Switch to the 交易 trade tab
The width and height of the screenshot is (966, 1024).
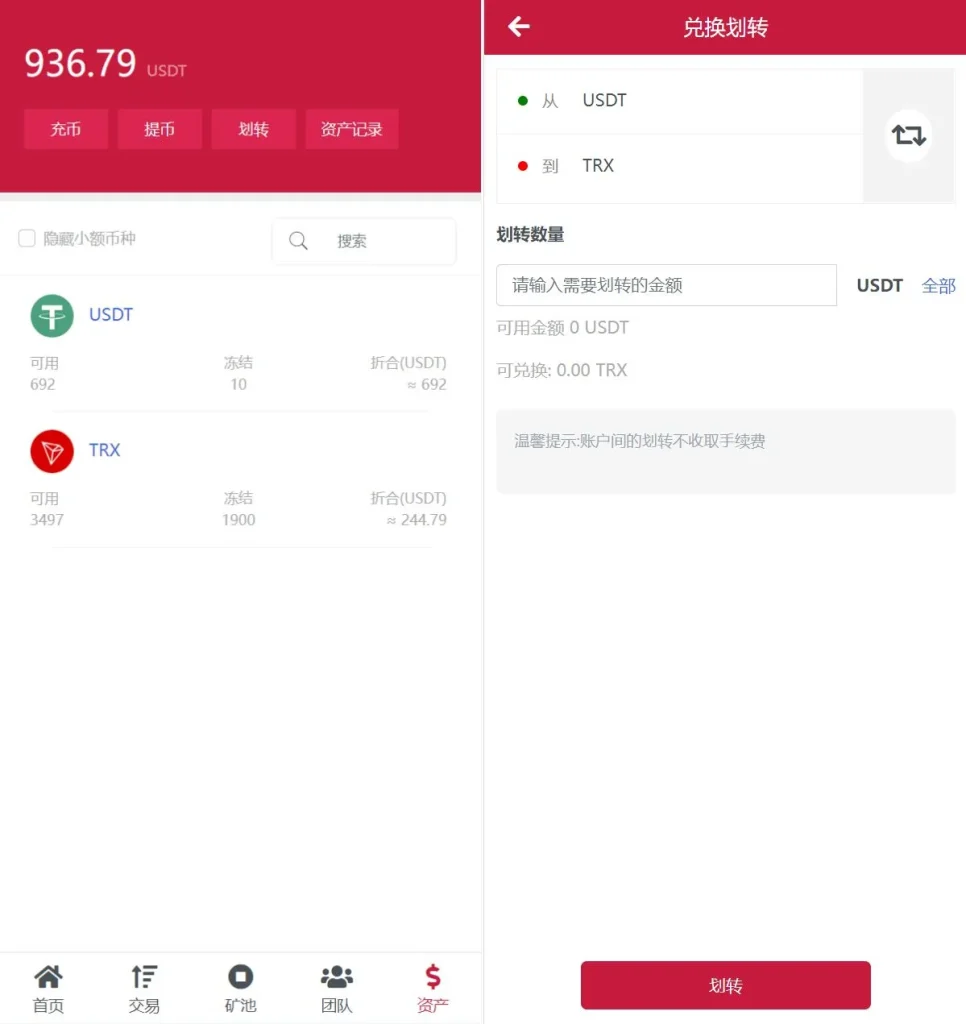pyautogui.click(x=144, y=988)
